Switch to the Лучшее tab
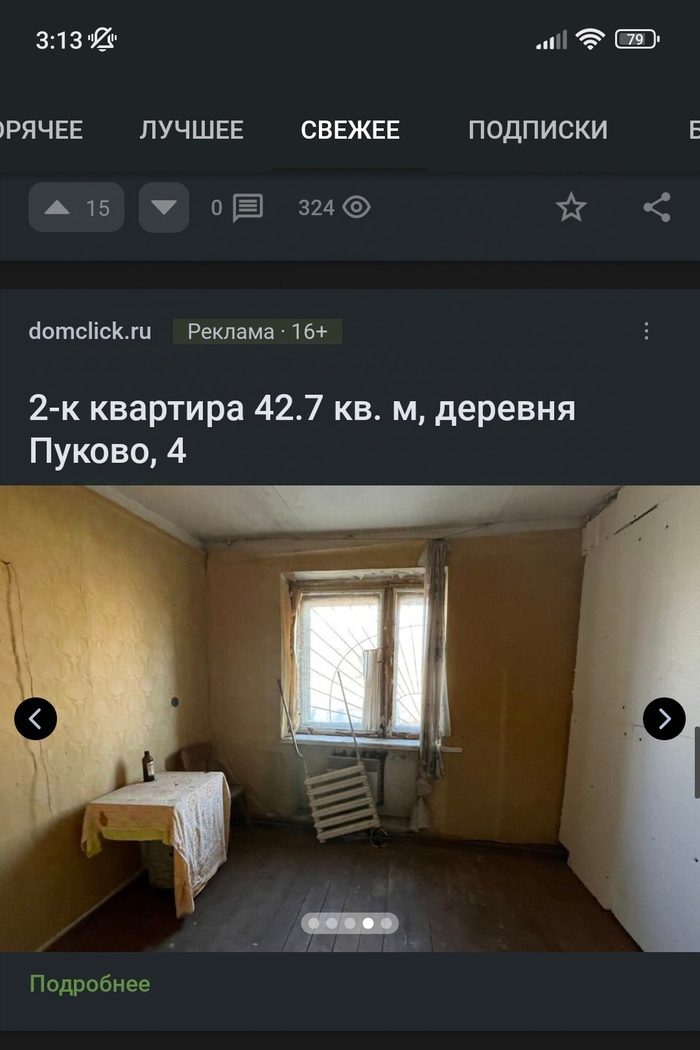Viewport: 700px width, 1050px height. coord(191,130)
